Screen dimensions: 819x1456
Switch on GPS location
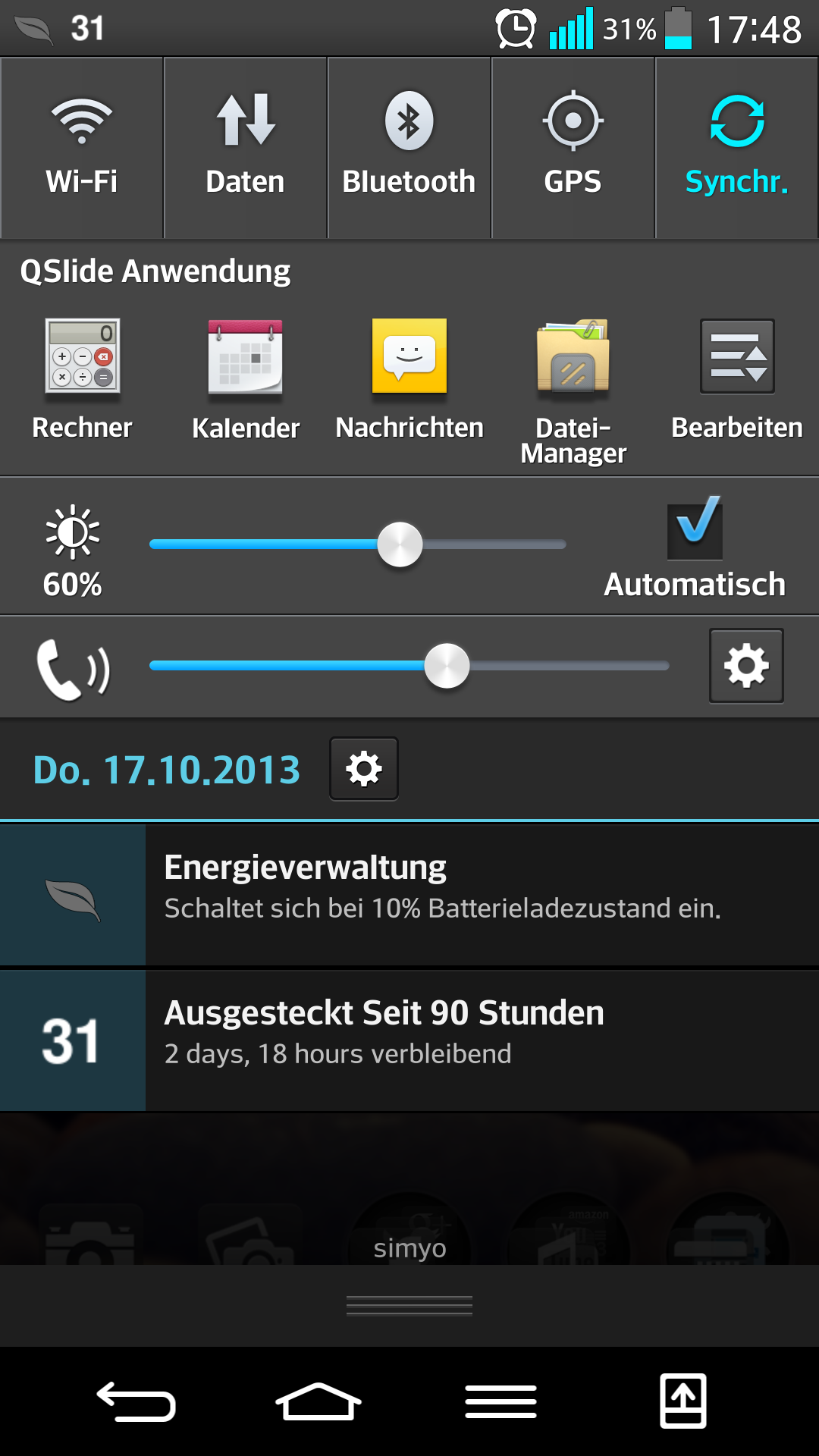573,148
